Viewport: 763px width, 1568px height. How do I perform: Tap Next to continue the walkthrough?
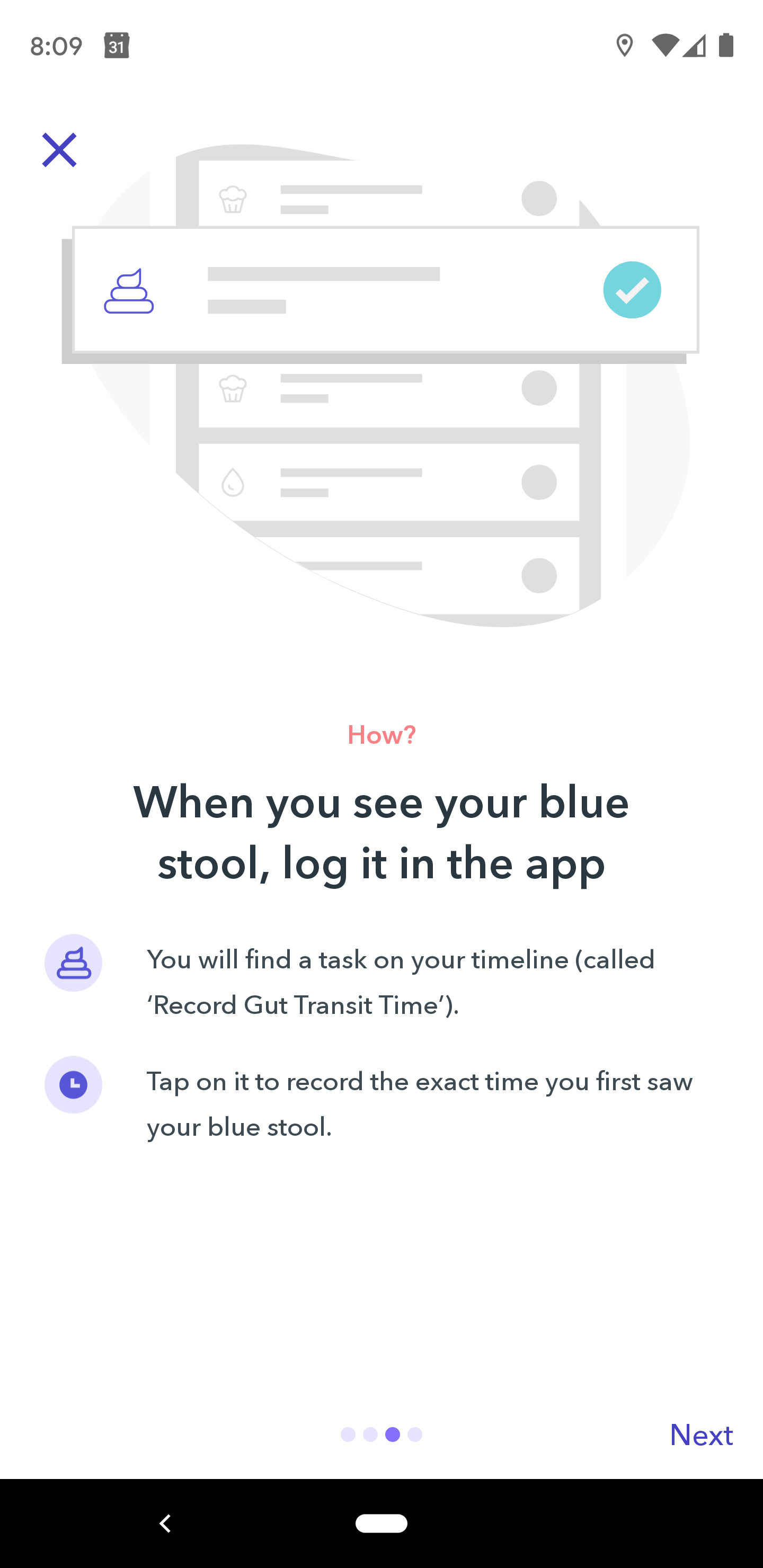click(700, 1436)
